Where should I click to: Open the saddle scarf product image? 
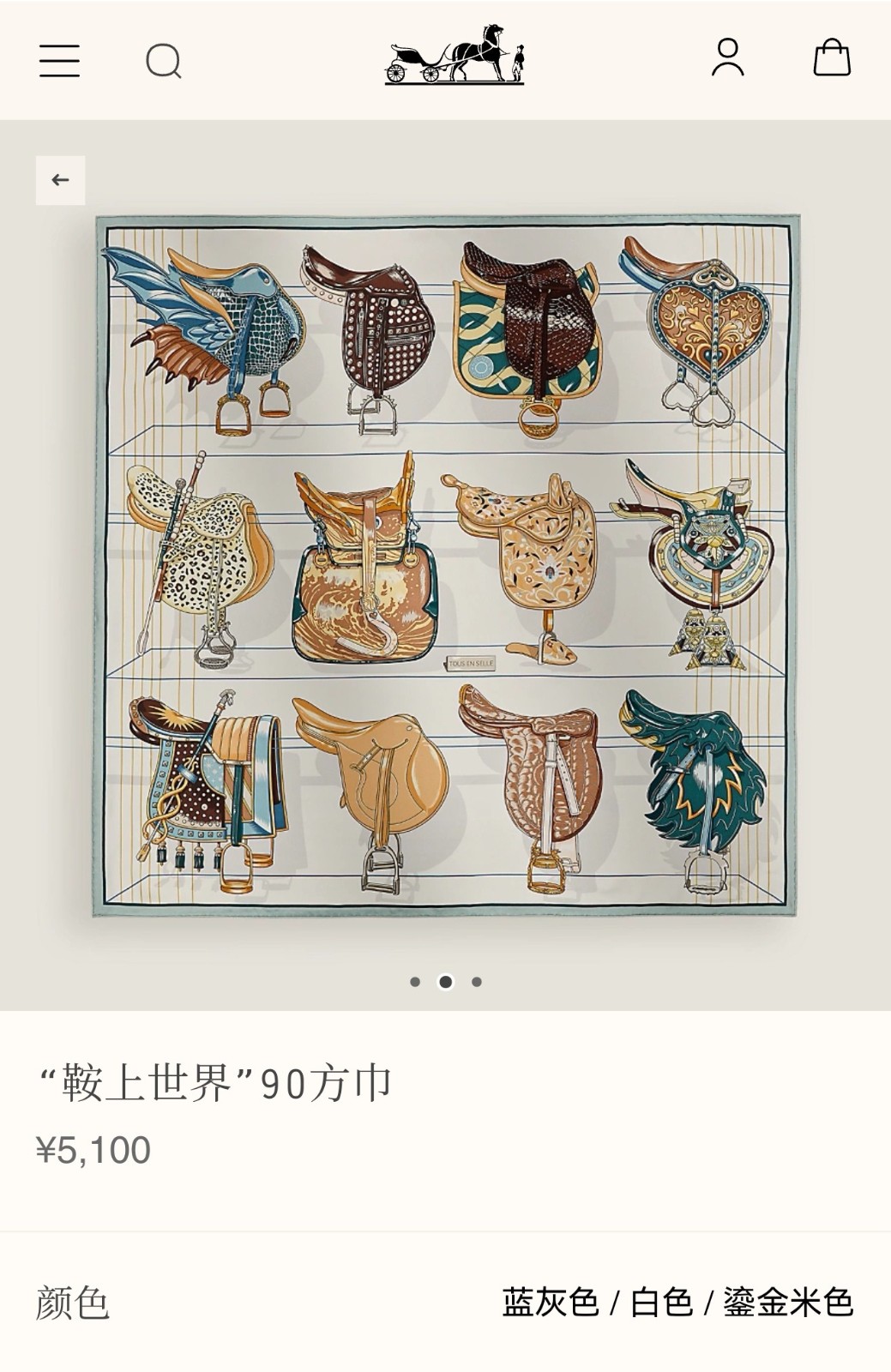click(446, 566)
